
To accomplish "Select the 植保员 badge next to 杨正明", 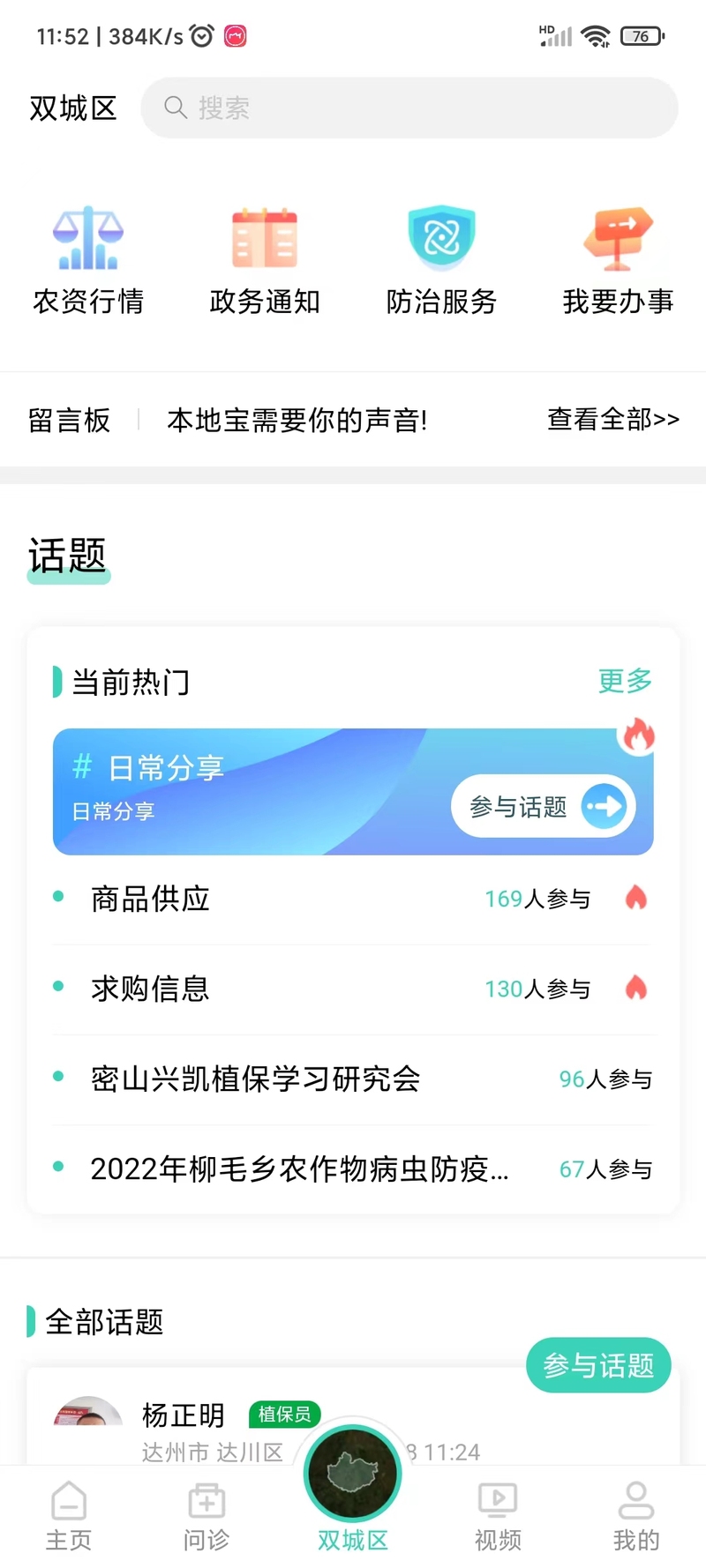I will (x=284, y=1413).
